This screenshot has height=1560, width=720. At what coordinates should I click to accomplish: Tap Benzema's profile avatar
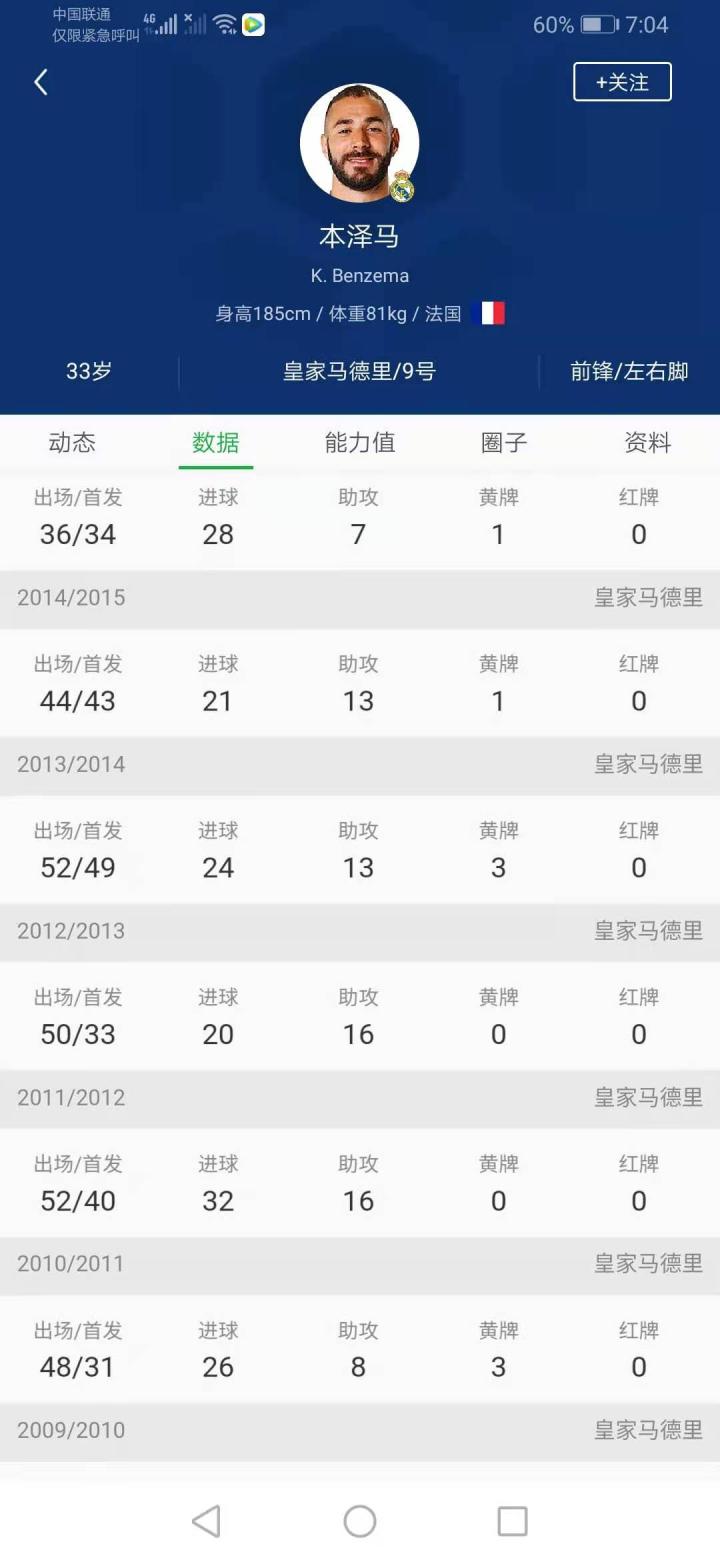[359, 143]
